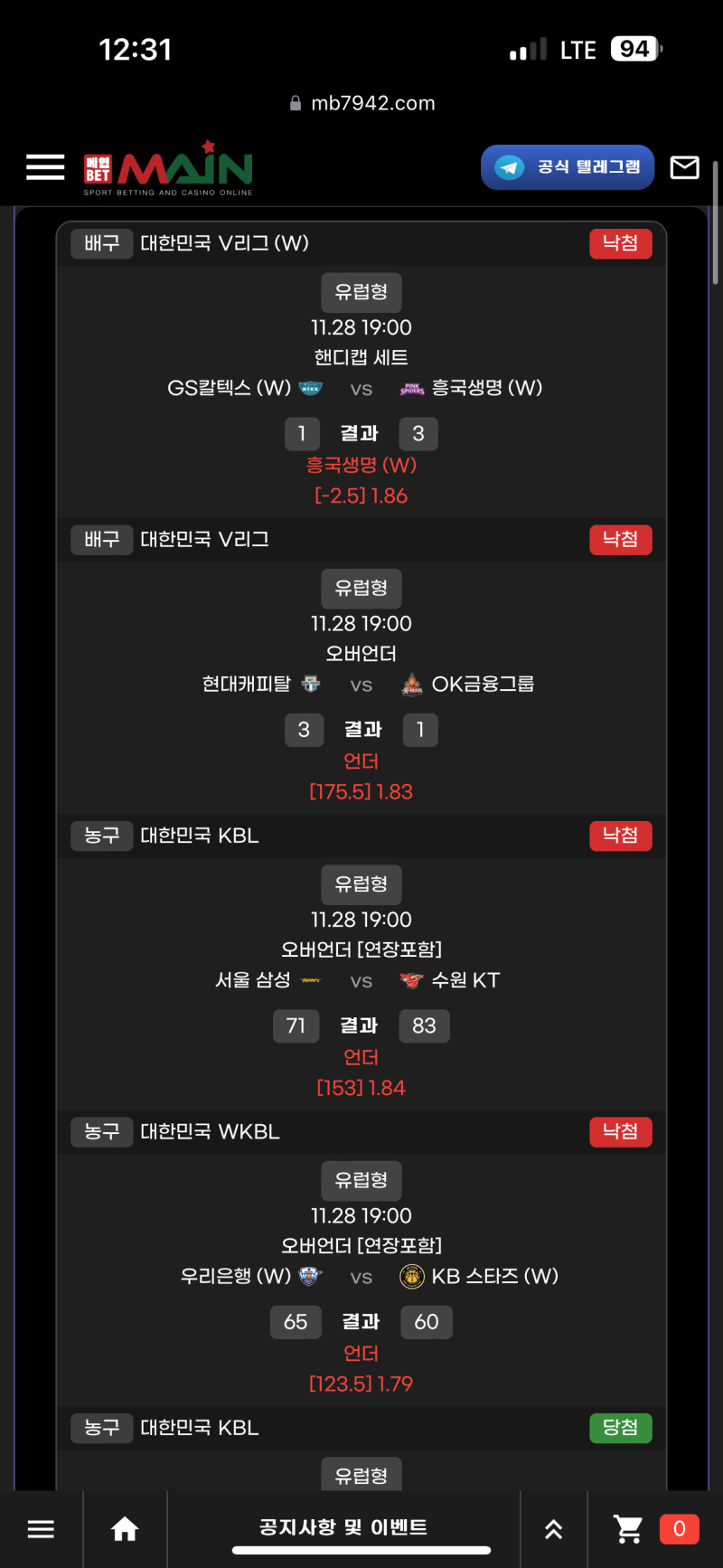The width and height of the screenshot is (723, 1568).
Task: Tap the Main Bet logo
Action: point(168,168)
